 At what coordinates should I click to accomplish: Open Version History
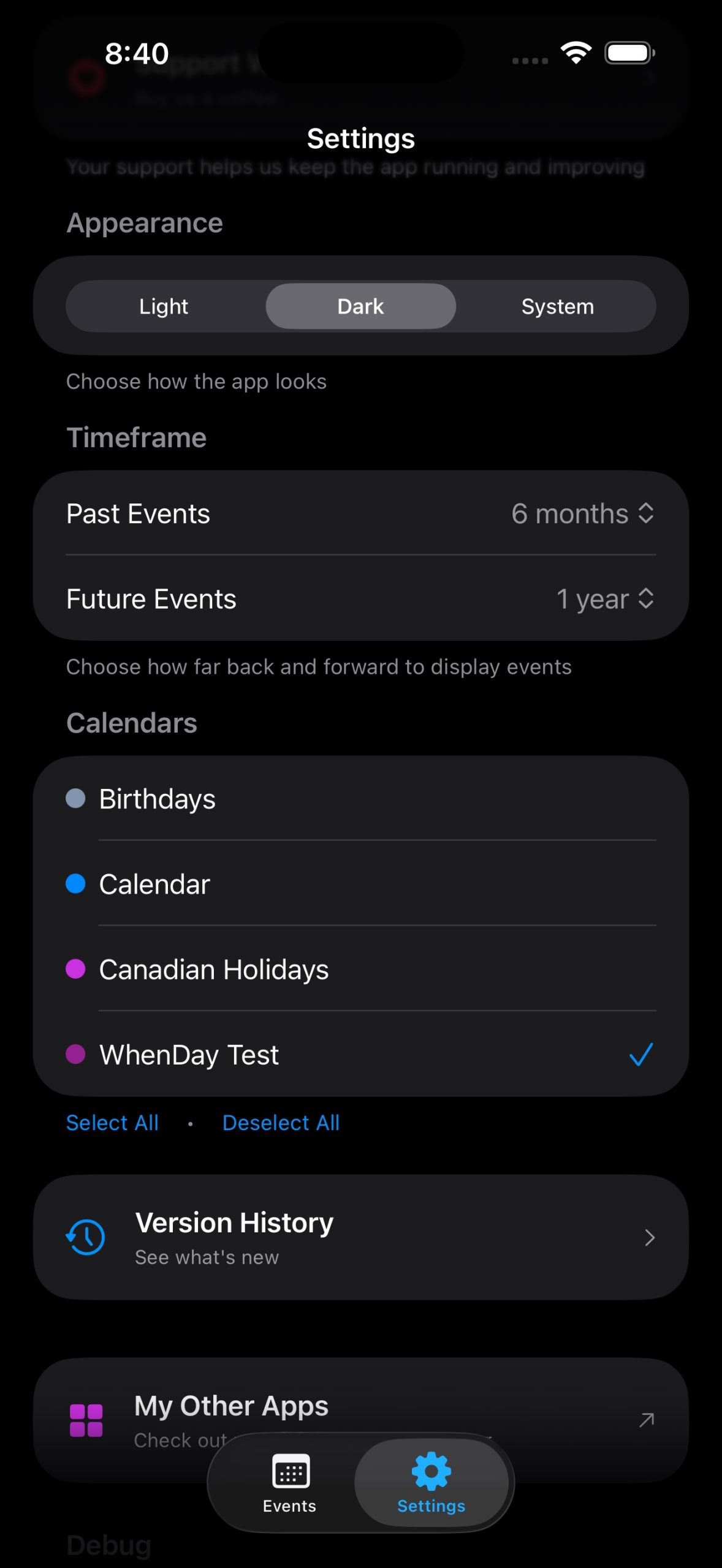pyautogui.click(x=360, y=1237)
